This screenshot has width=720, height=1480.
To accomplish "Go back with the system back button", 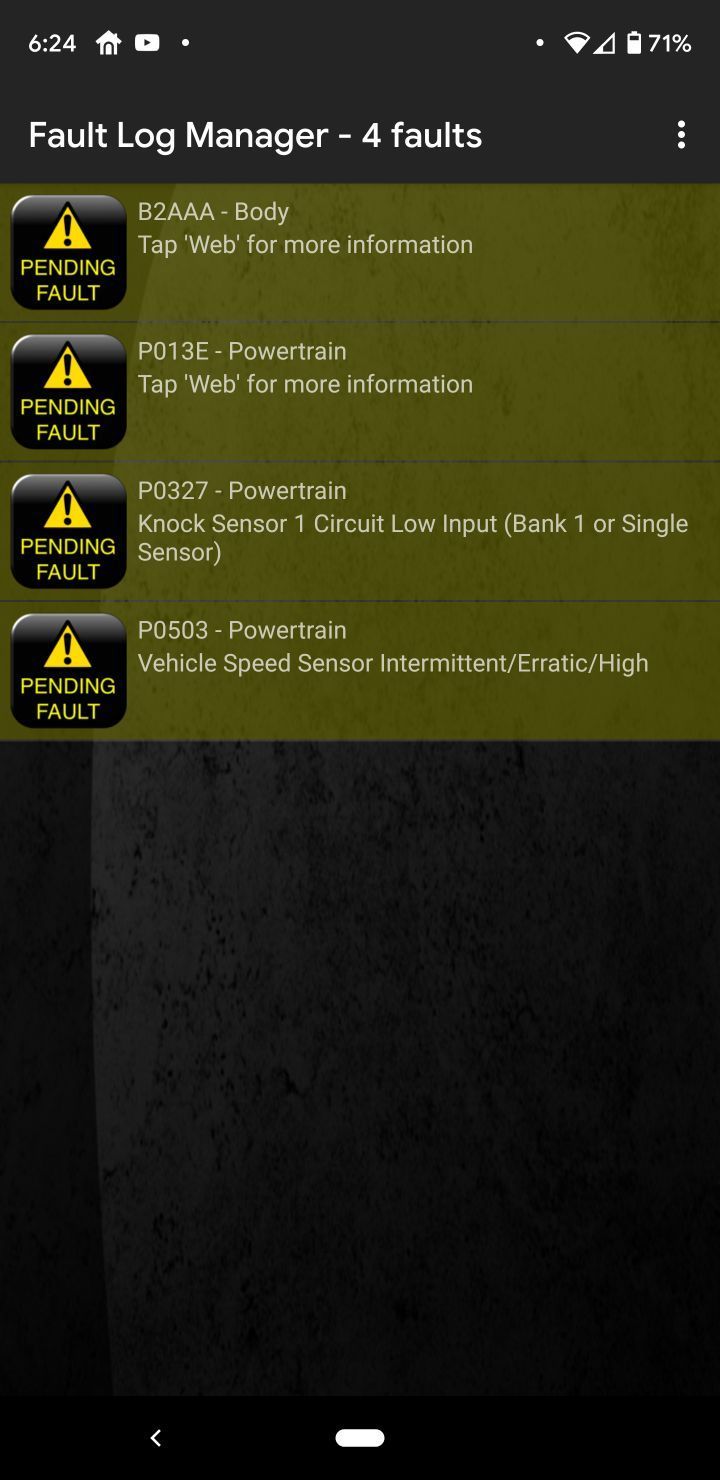I will [x=156, y=1438].
